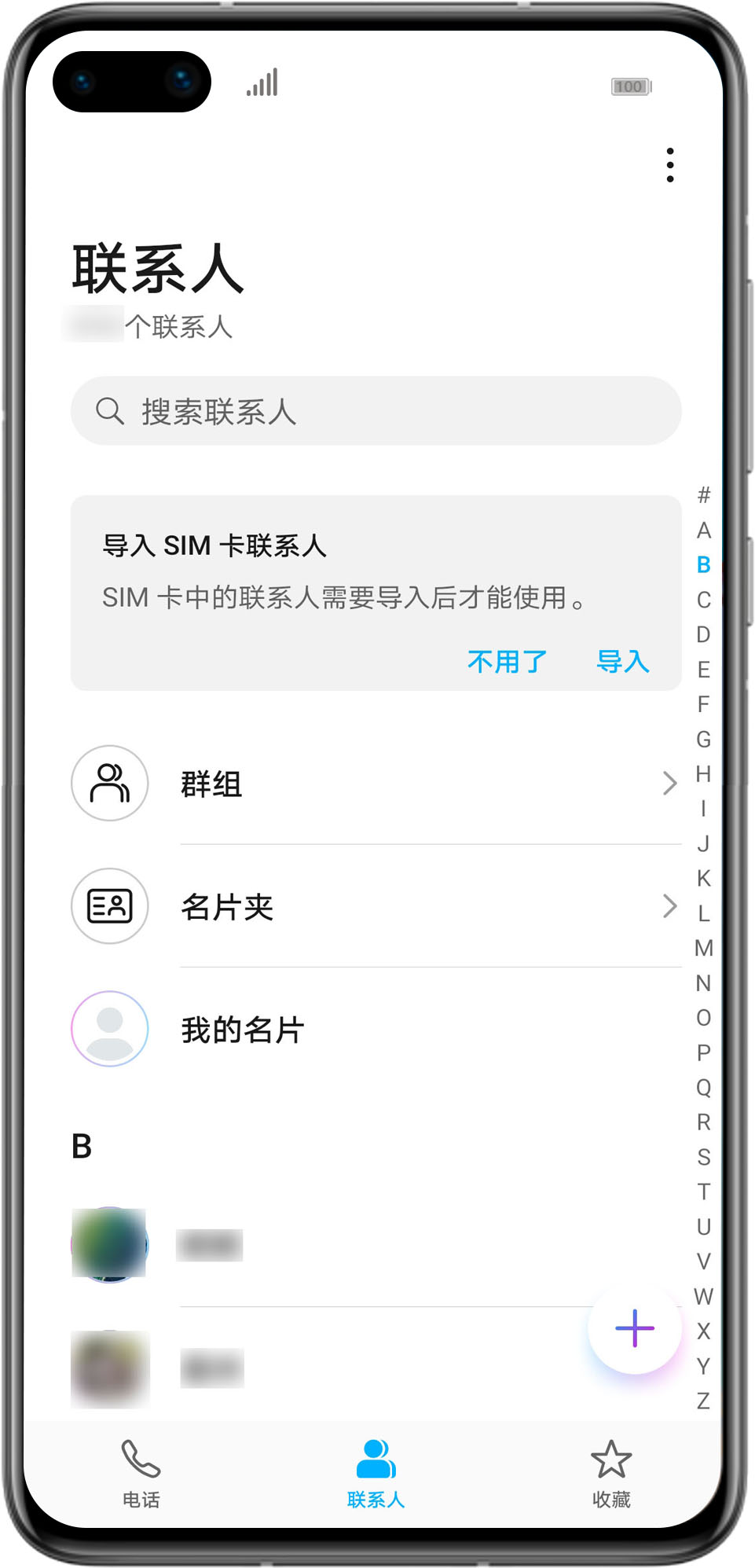Open the 名片夹 card holder row
This screenshot has height=1568, width=755.
click(376, 906)
